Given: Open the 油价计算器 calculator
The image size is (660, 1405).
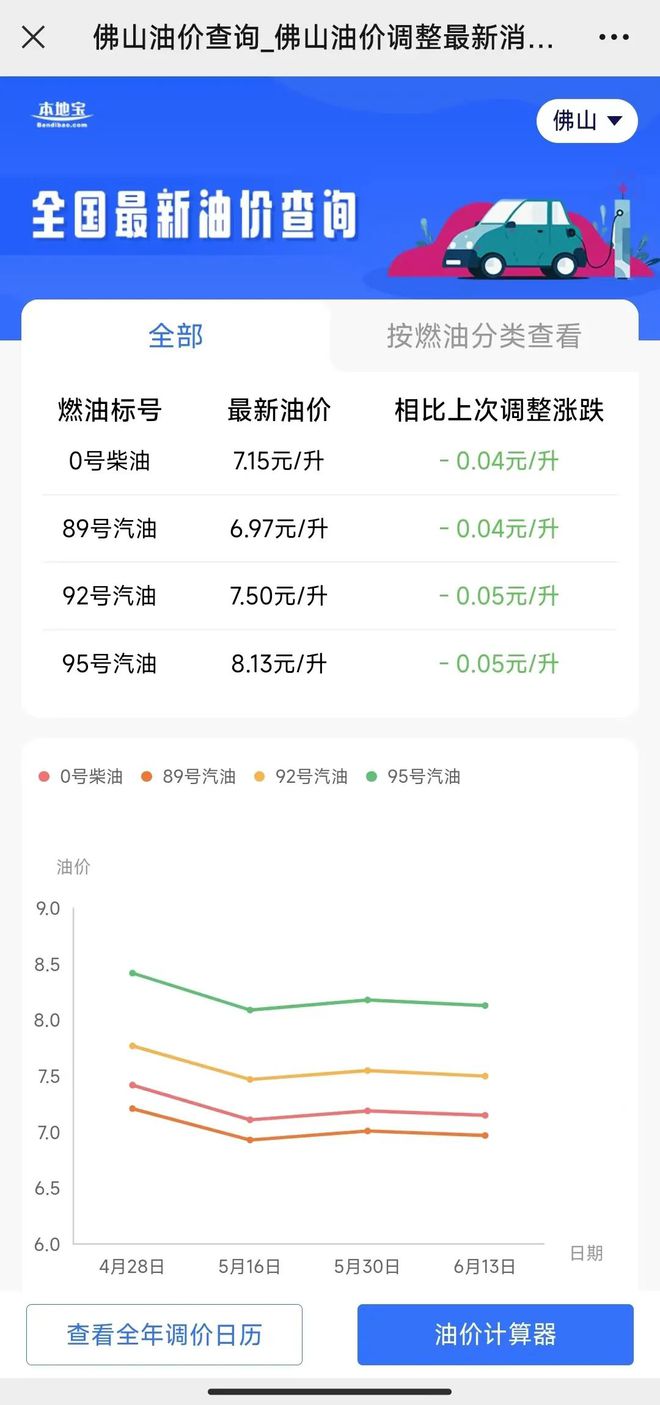Looking at the screenshot, I should pyautogui.click(x=495, y=1334).
